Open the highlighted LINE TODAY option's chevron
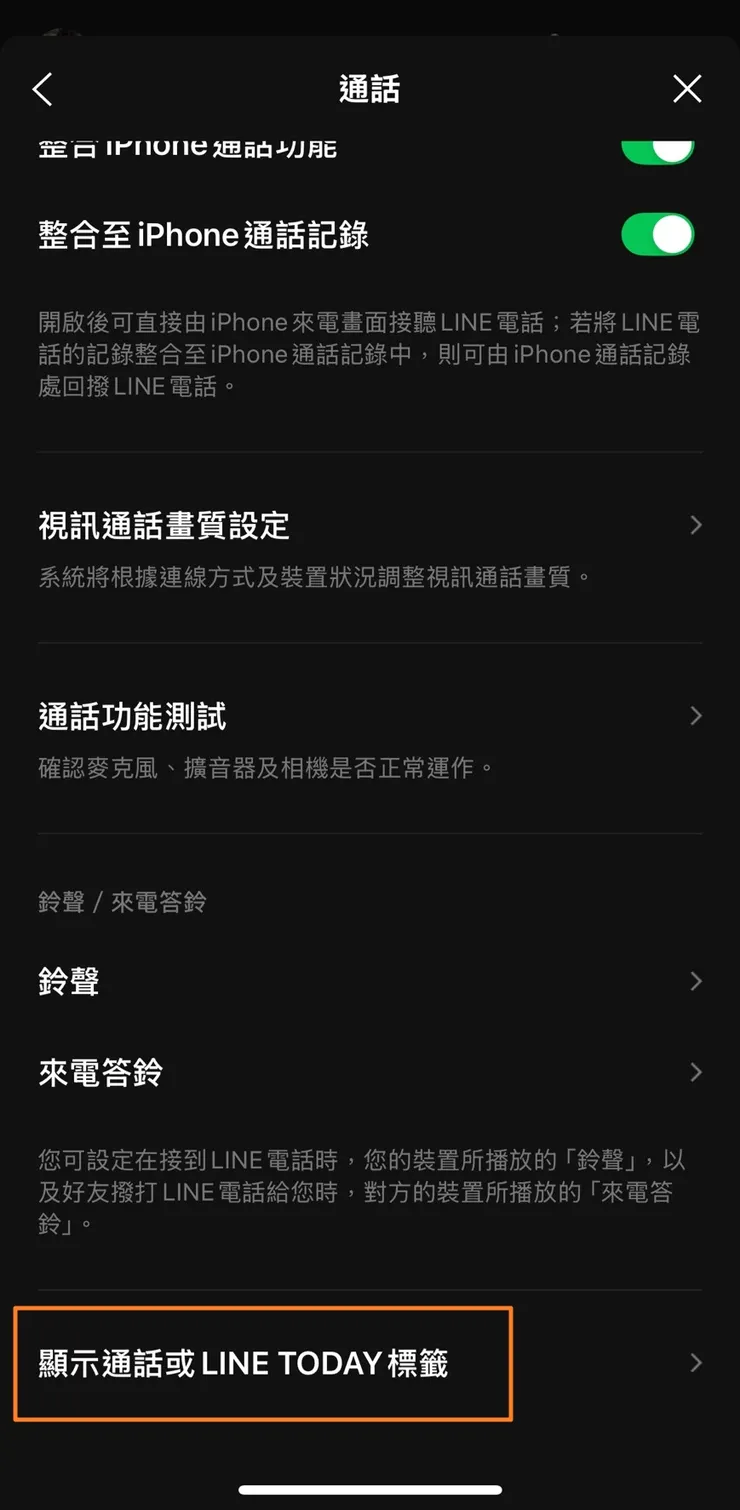The width and height of the screenshot is (740, 1510). coord(696,1363)
